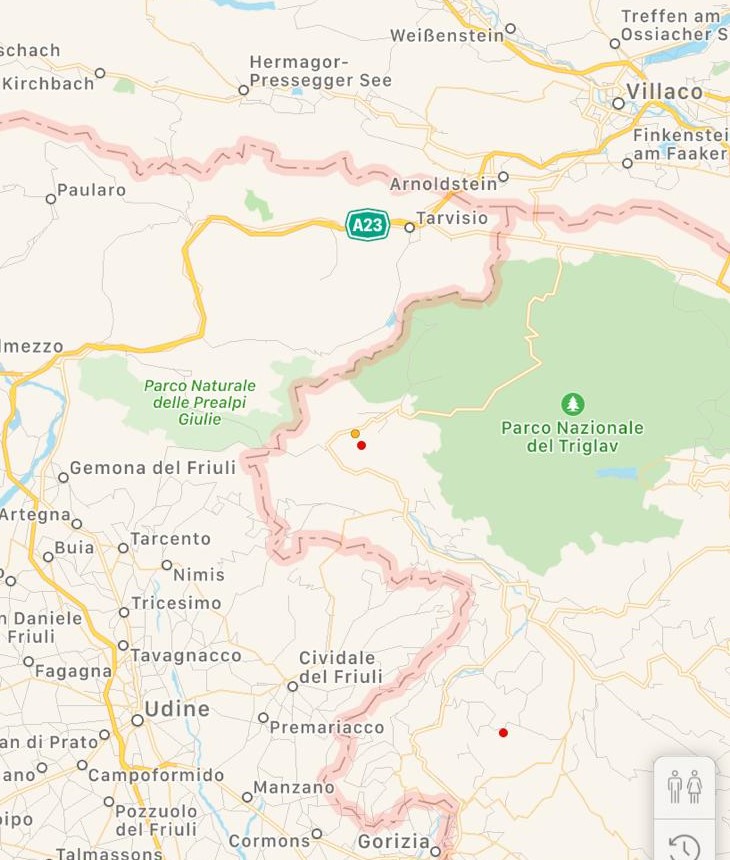This screenshot has height=860, width=730.
Task: Tap the man and woman icon button
Action: pos(685,787)
